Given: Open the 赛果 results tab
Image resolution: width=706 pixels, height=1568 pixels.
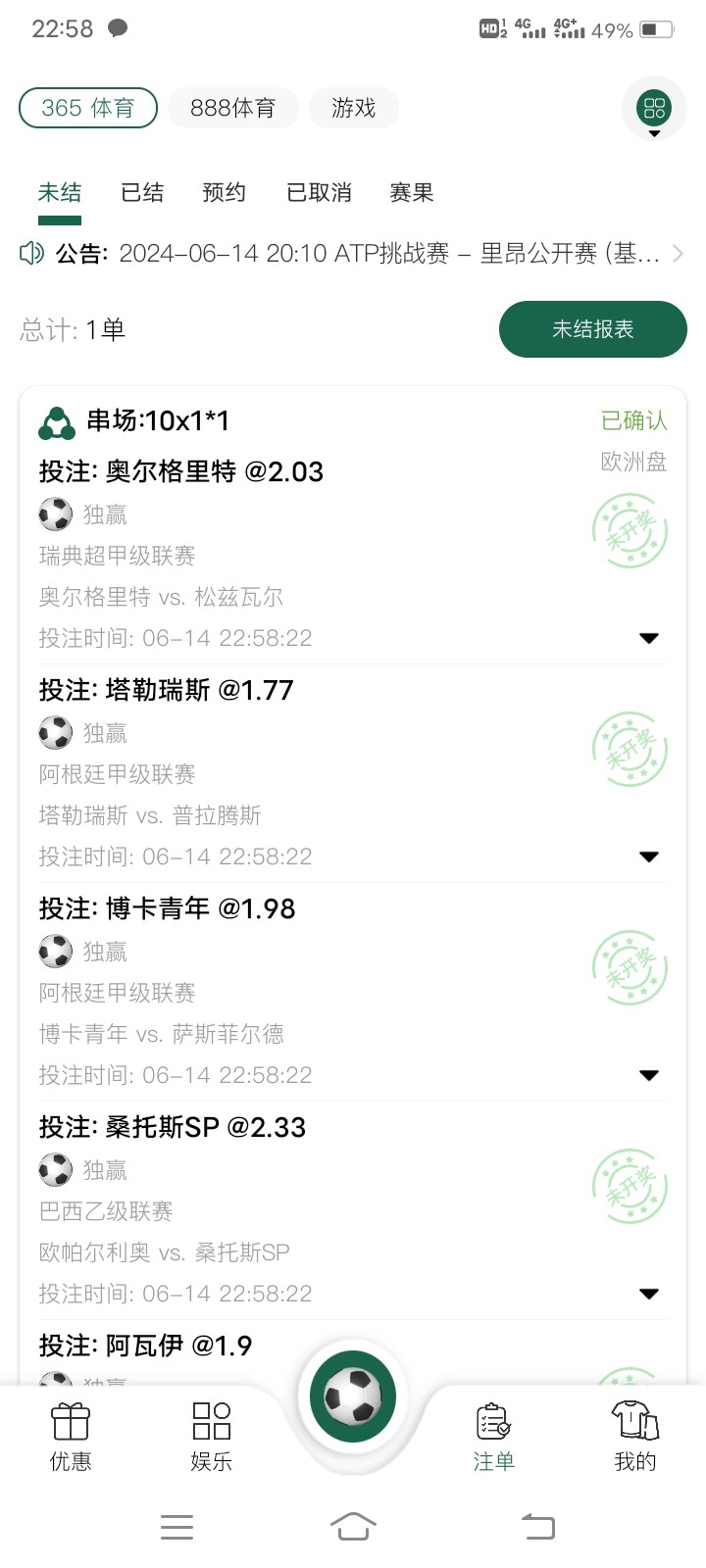Looking at the screenshot, I should pos(414,193).
